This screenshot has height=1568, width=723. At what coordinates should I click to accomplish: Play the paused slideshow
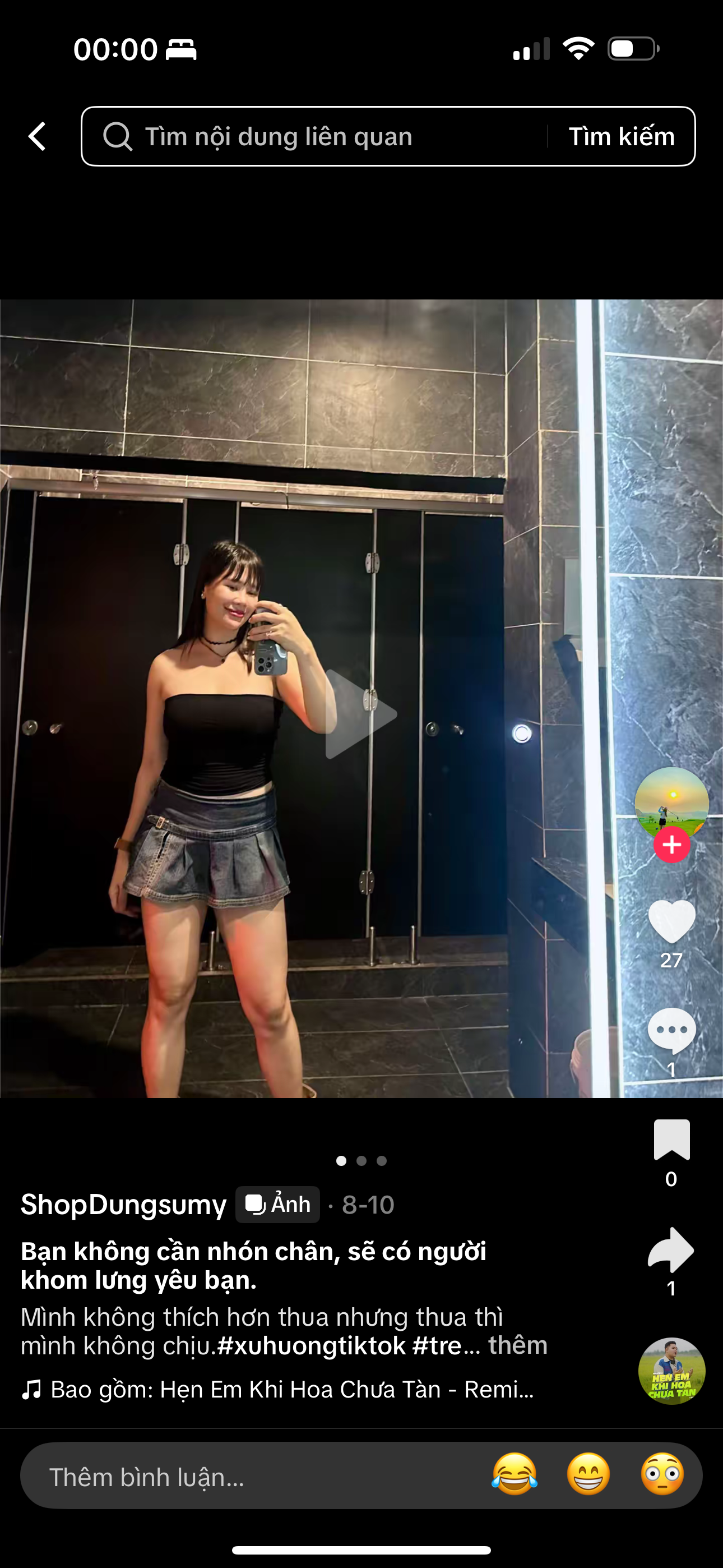(361, 713)
